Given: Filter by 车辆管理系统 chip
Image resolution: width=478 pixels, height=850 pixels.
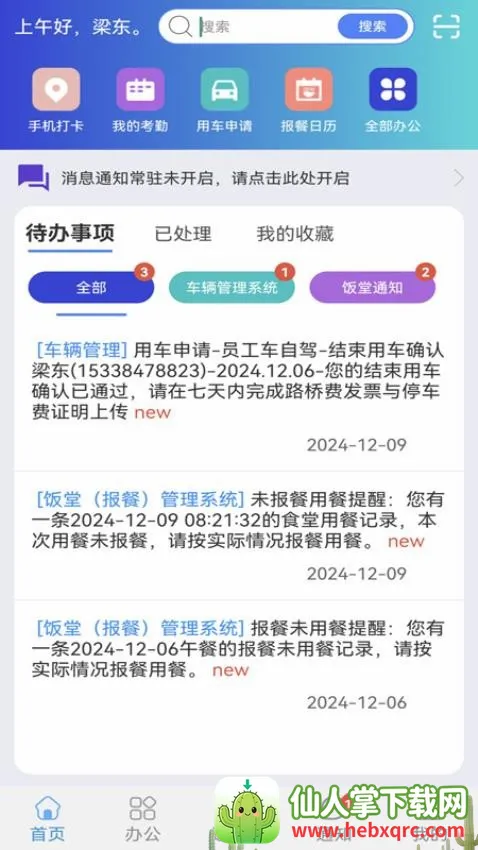Looking at the screenshot, I should (x=232, y=287).
